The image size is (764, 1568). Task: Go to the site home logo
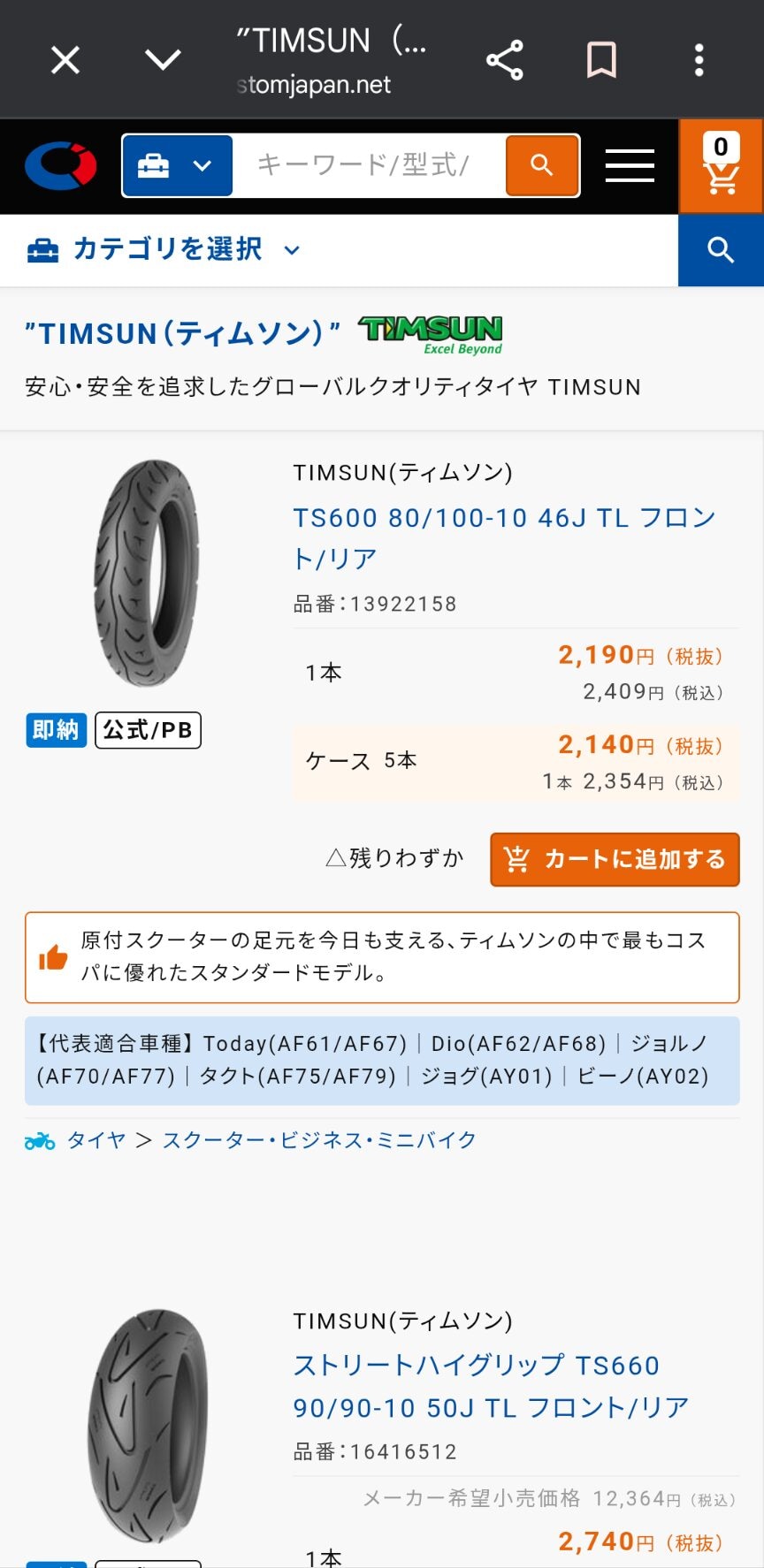pos(60,165)
